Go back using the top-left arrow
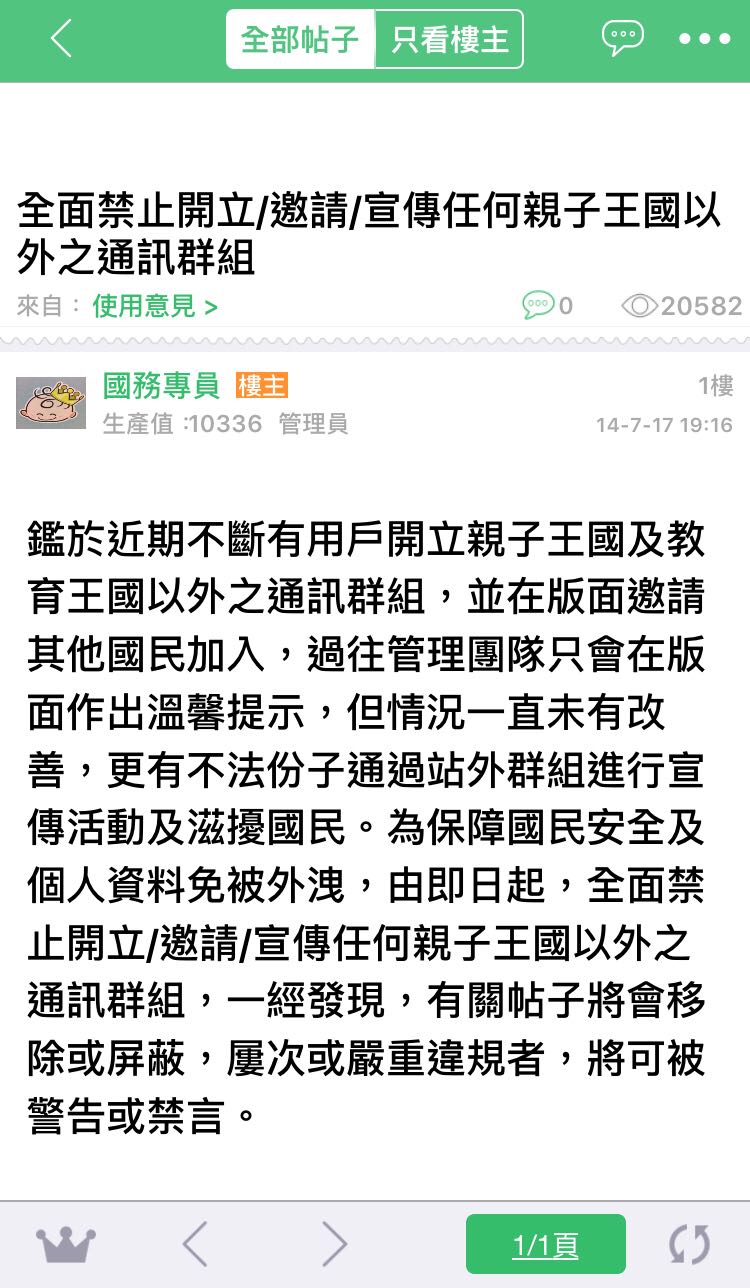The height and width of the screenshot is (1288, 750). [61, 39]
